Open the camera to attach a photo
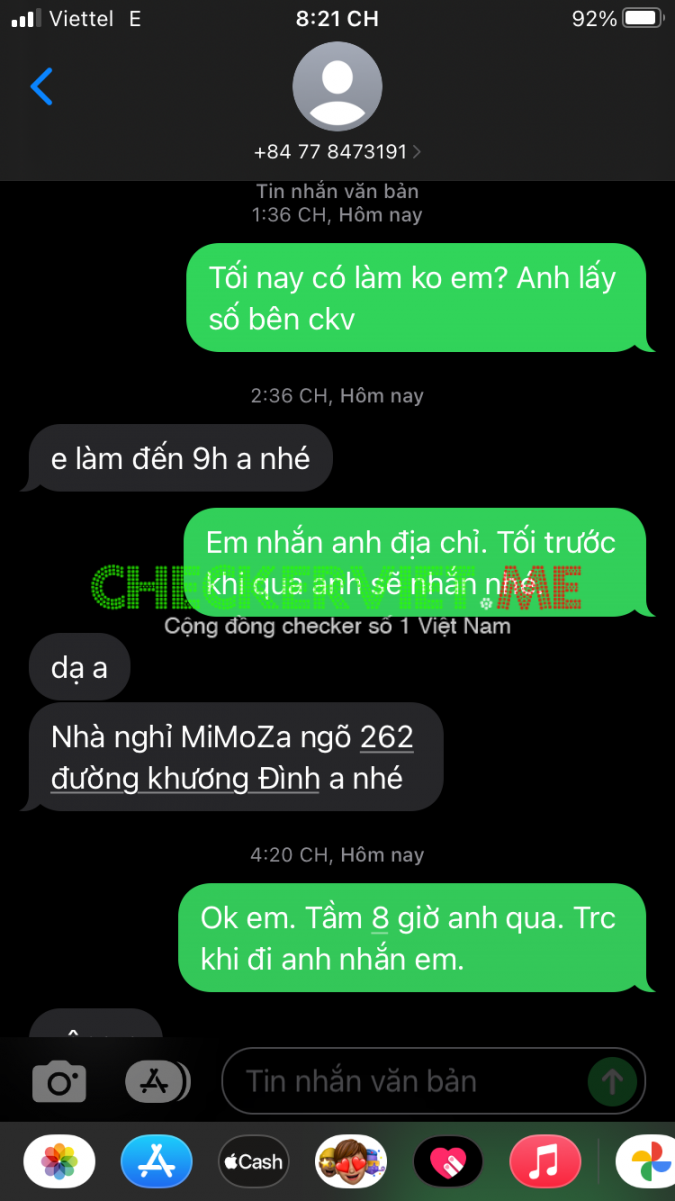Image resolution: width=675 pixels, height=1201 pixels. [x=60, y=1081]
